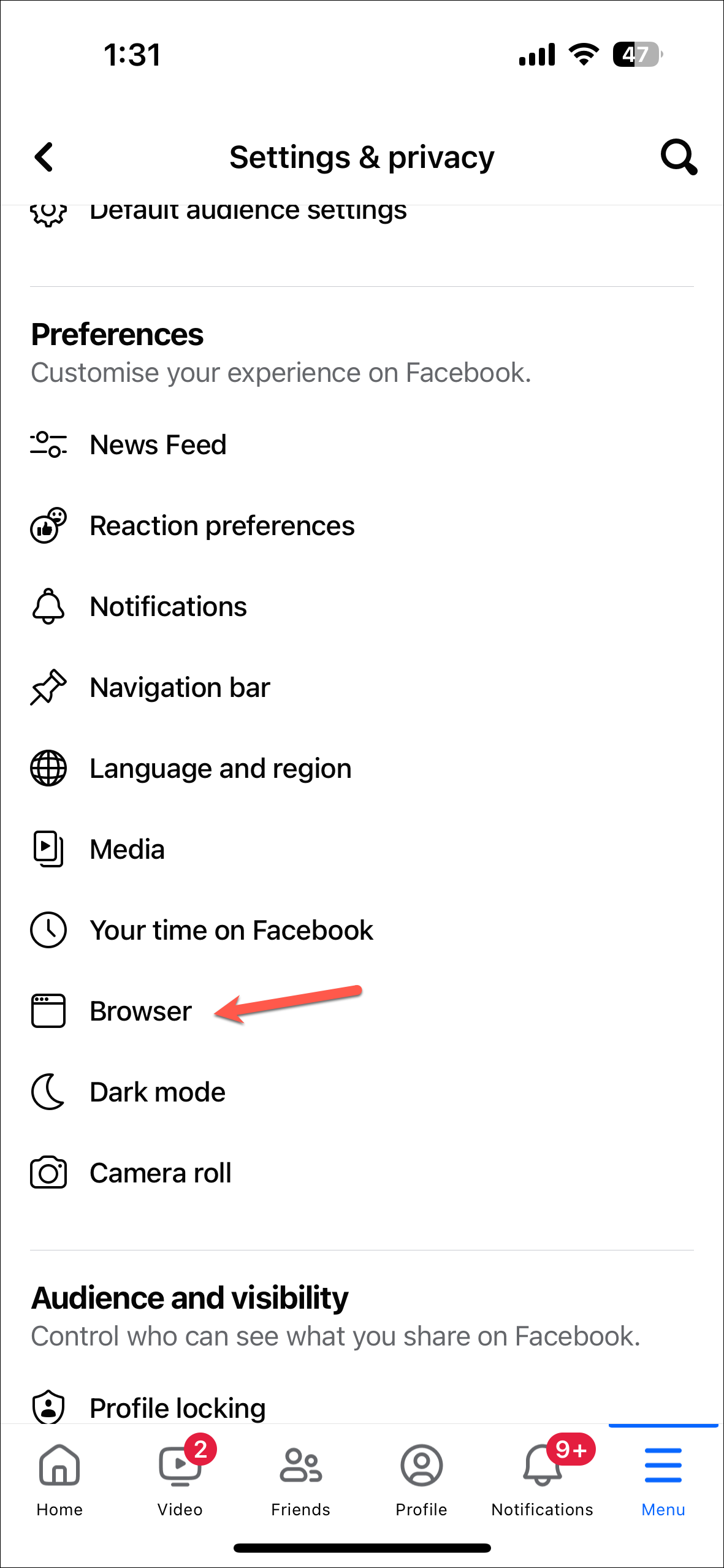Open Navigation bar settings

click(x=180, y=687)
